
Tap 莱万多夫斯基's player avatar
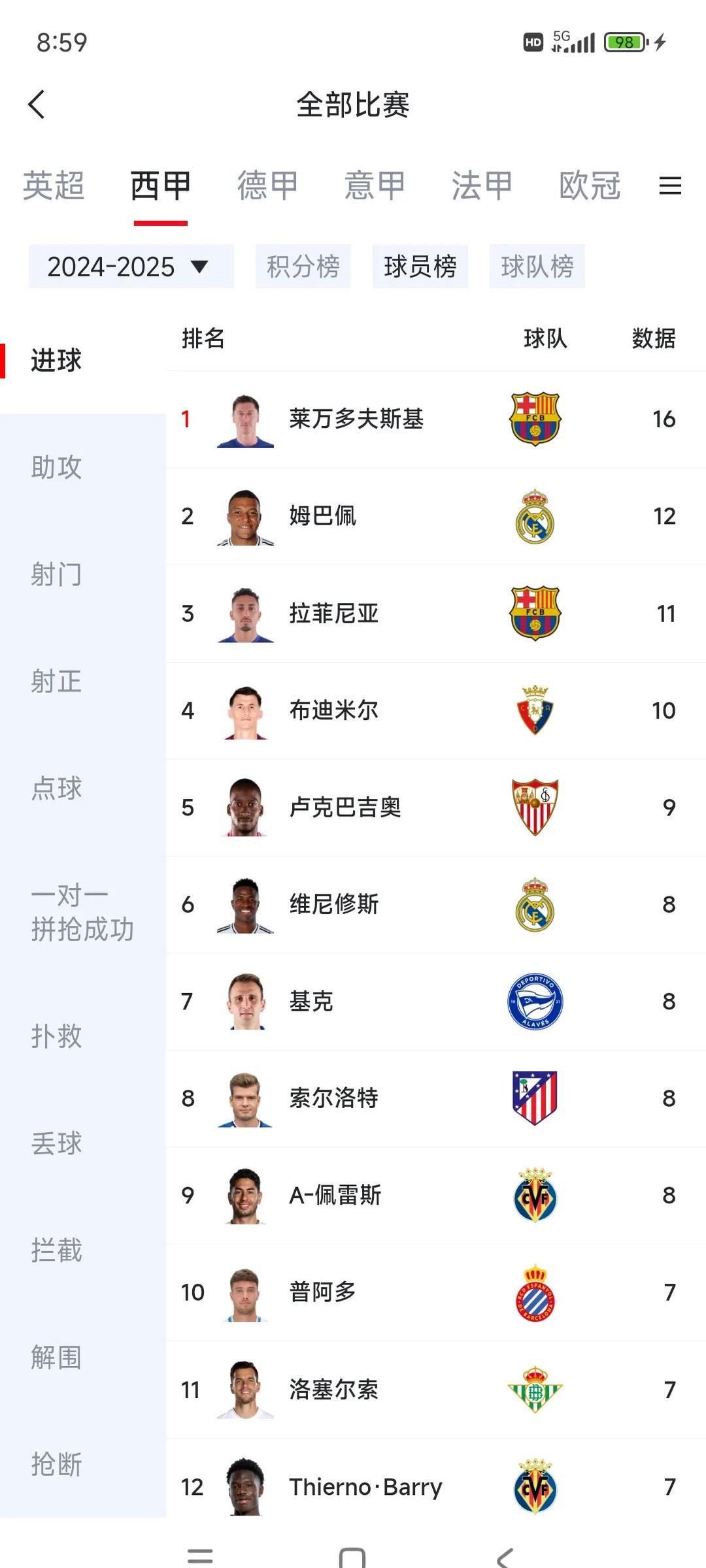tap(245, 420)
